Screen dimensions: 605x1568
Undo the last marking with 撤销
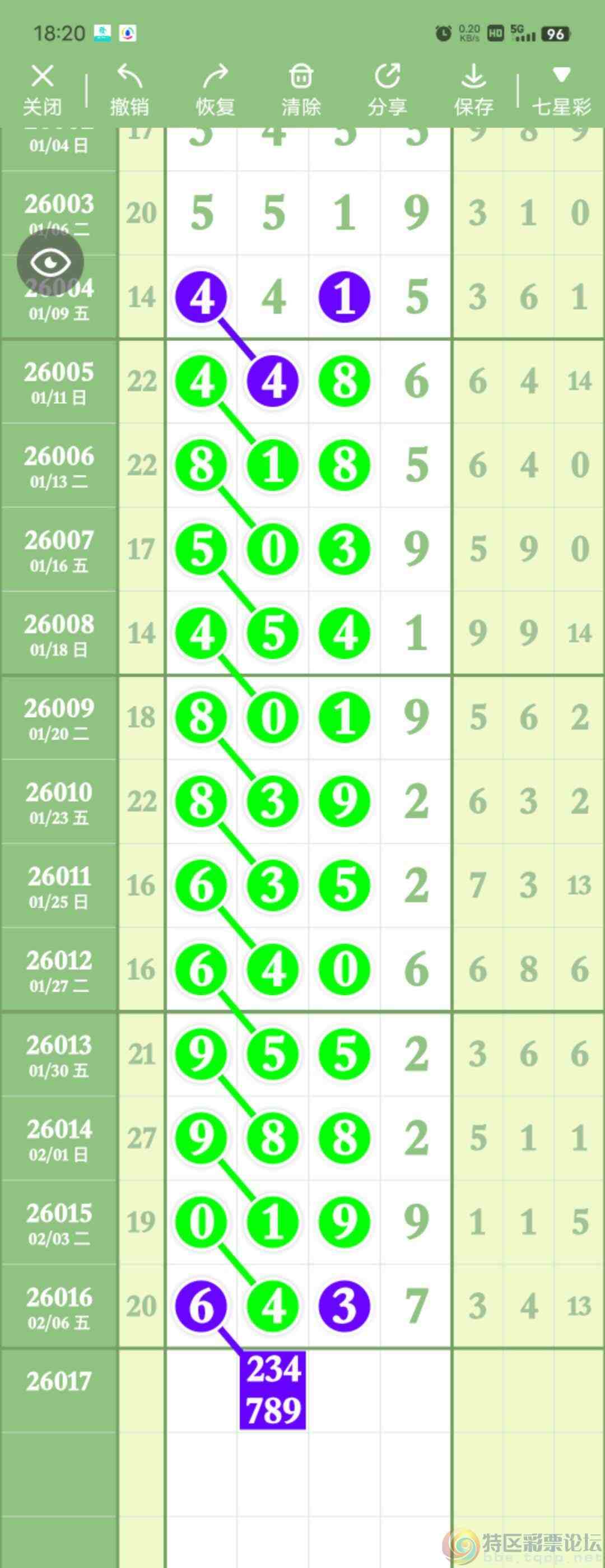click(x=129, y=90)
